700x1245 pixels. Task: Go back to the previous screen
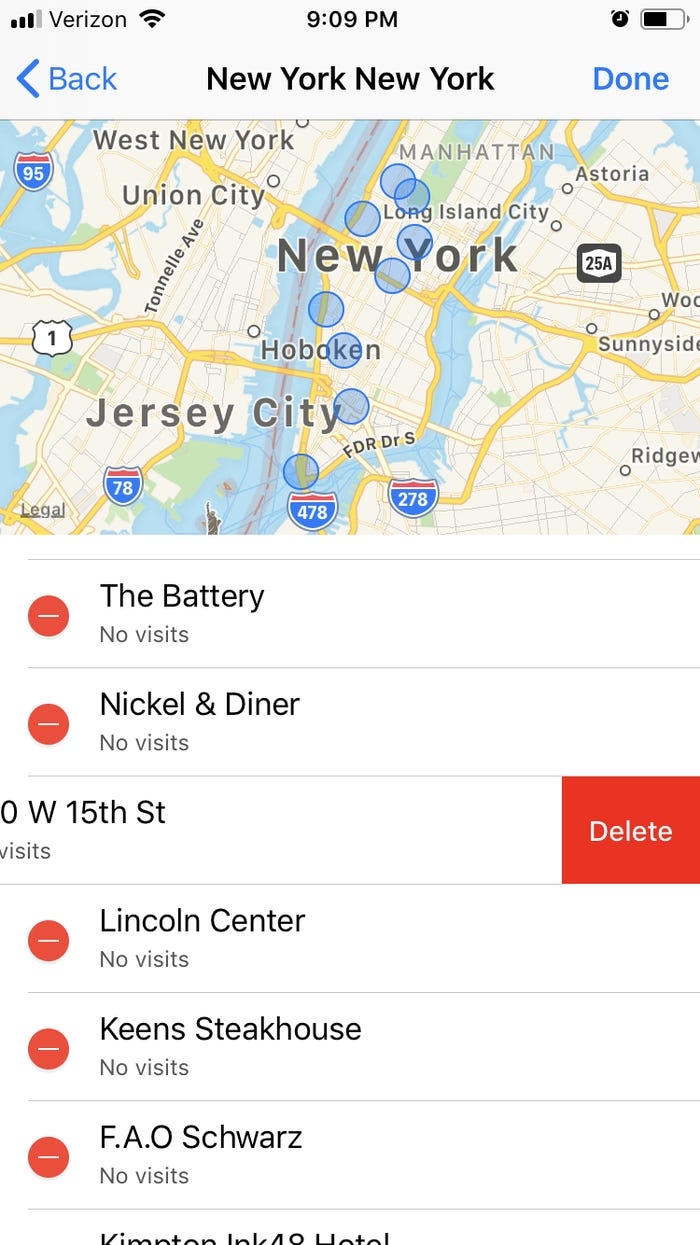click(x=67, y=79)
